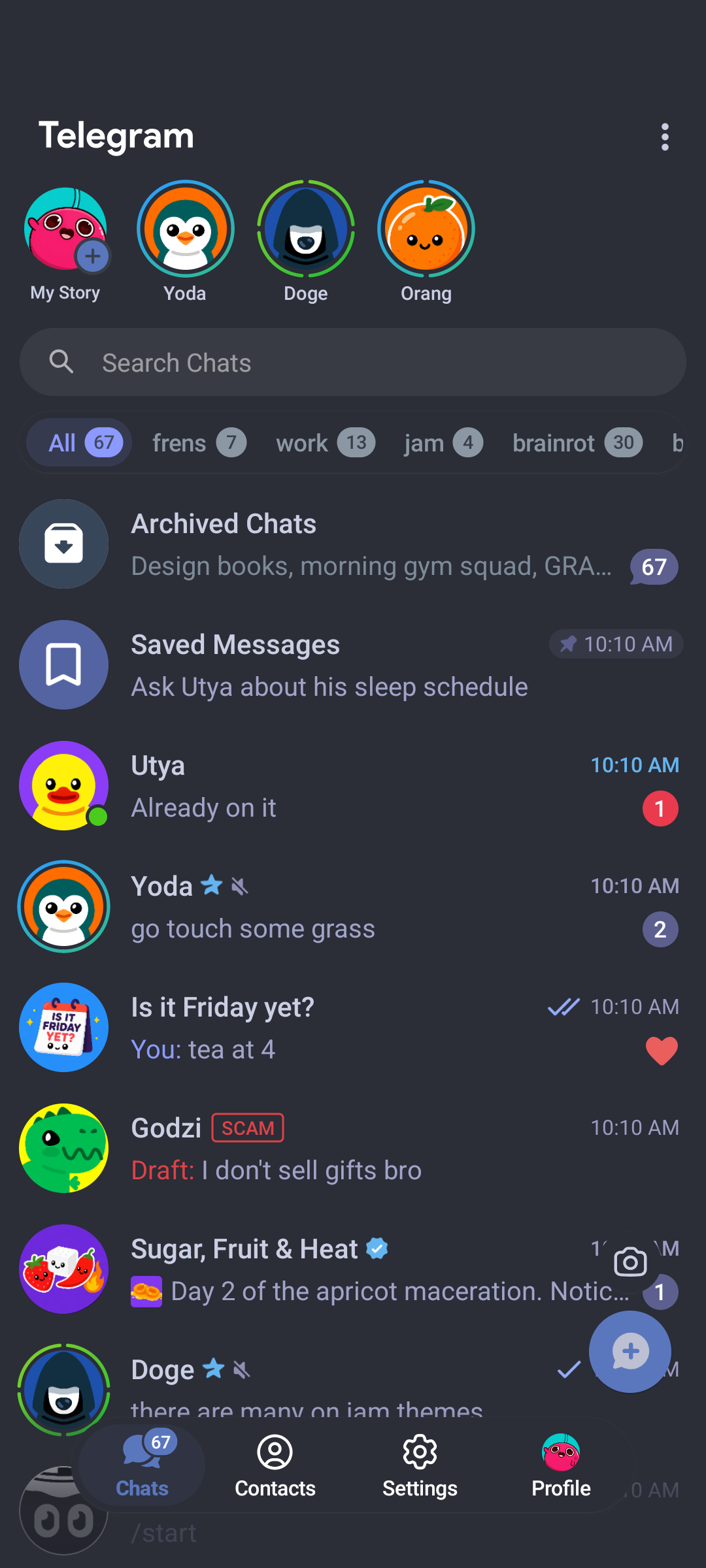Select the jam folder tab
This screenshot has width=706, height=1568.
point(443,443)
